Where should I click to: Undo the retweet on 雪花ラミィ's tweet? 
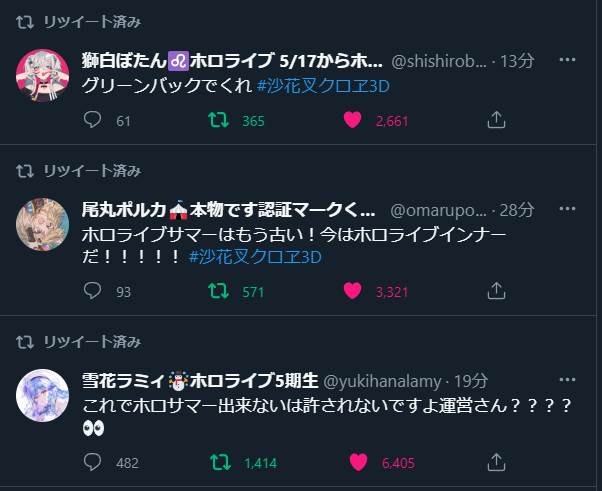[218, 463]
